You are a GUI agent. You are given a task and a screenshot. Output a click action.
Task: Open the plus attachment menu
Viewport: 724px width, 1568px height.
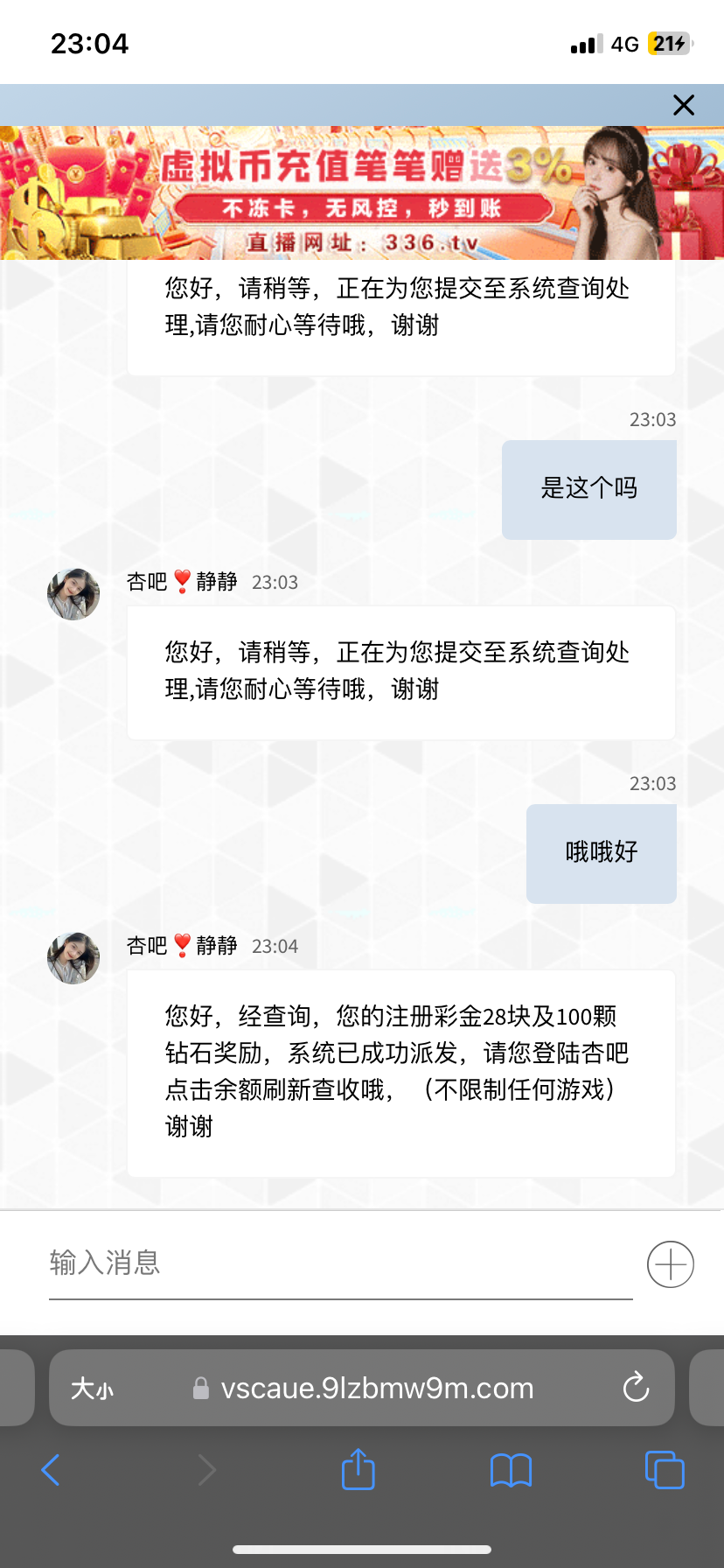pyautogui.click(x=671, y=1264)
